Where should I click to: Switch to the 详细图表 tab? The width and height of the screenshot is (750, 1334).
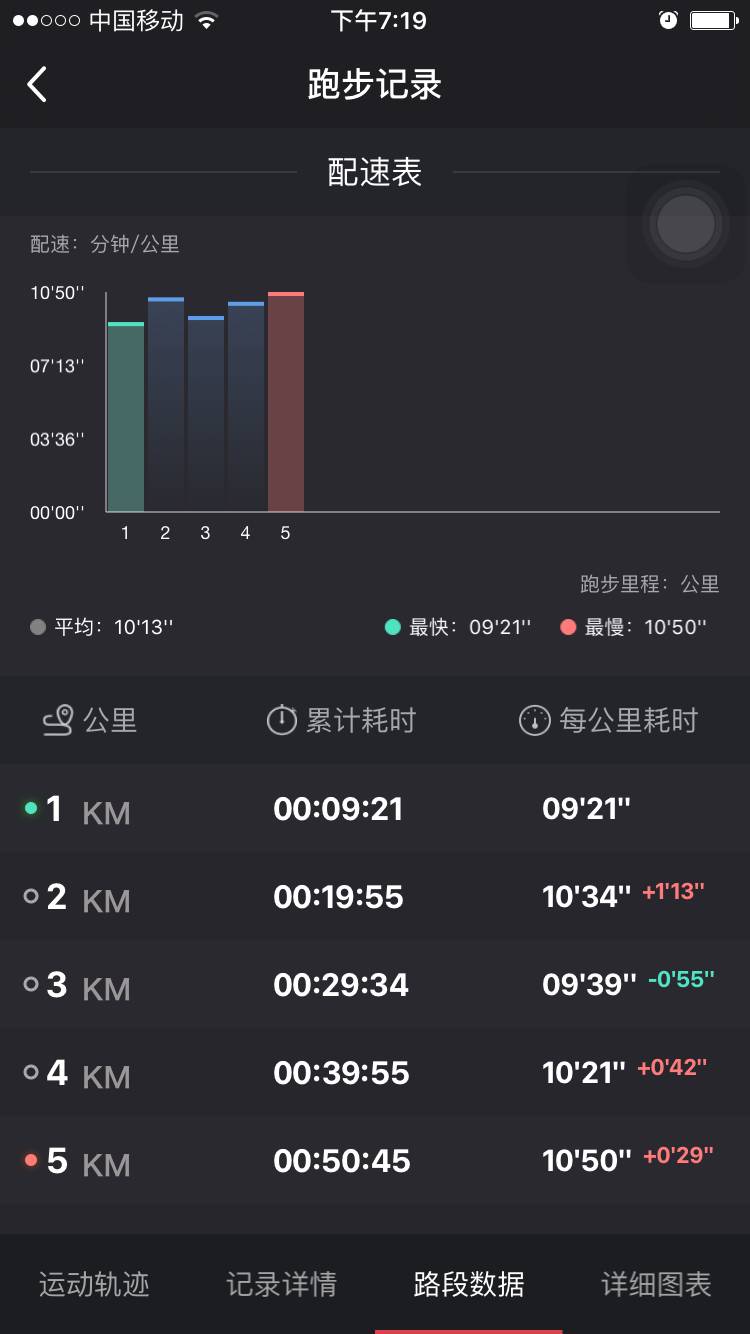656,1284
